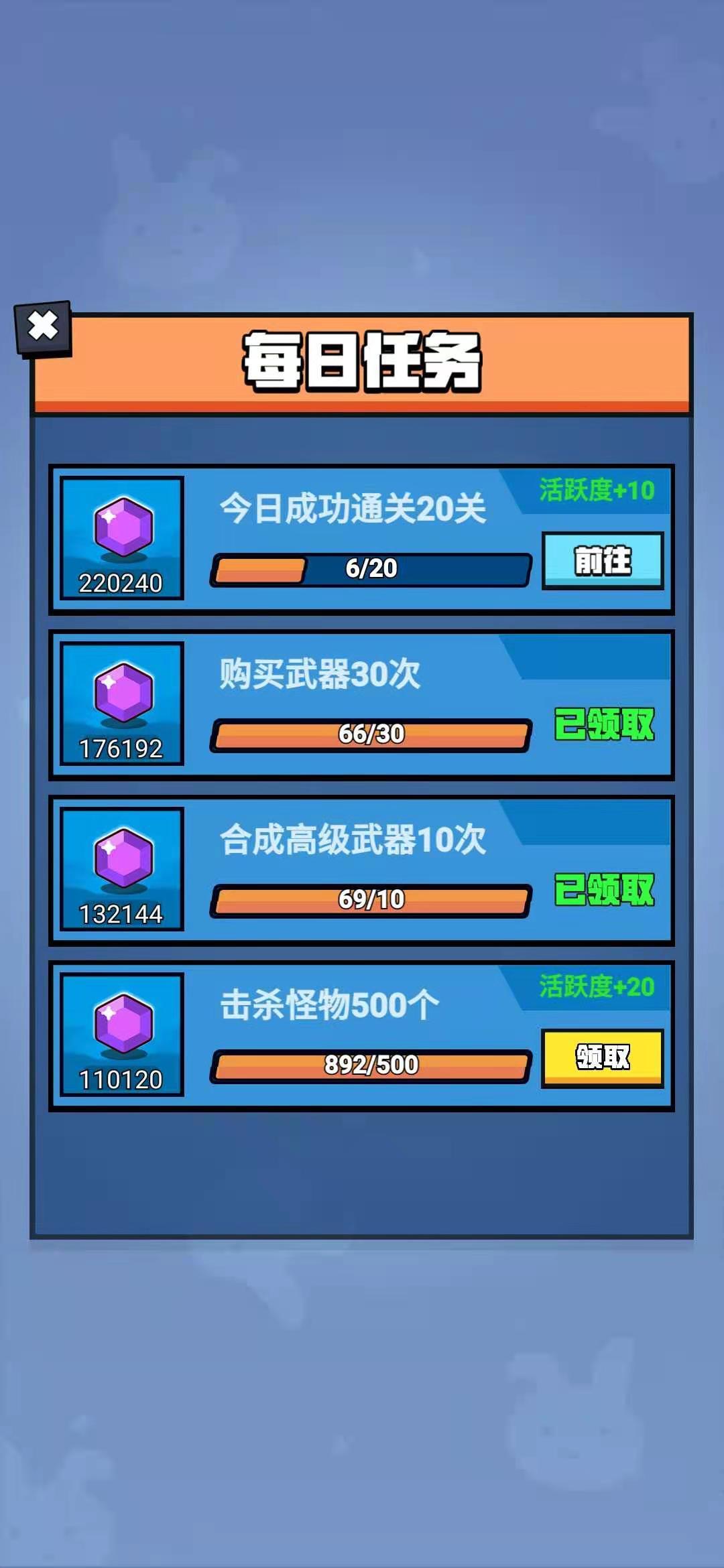Claim reward for killing 500 monsters
The width and height of the screenshot is (724, 1568).
pyautogui.click(x=602, y=1057)
